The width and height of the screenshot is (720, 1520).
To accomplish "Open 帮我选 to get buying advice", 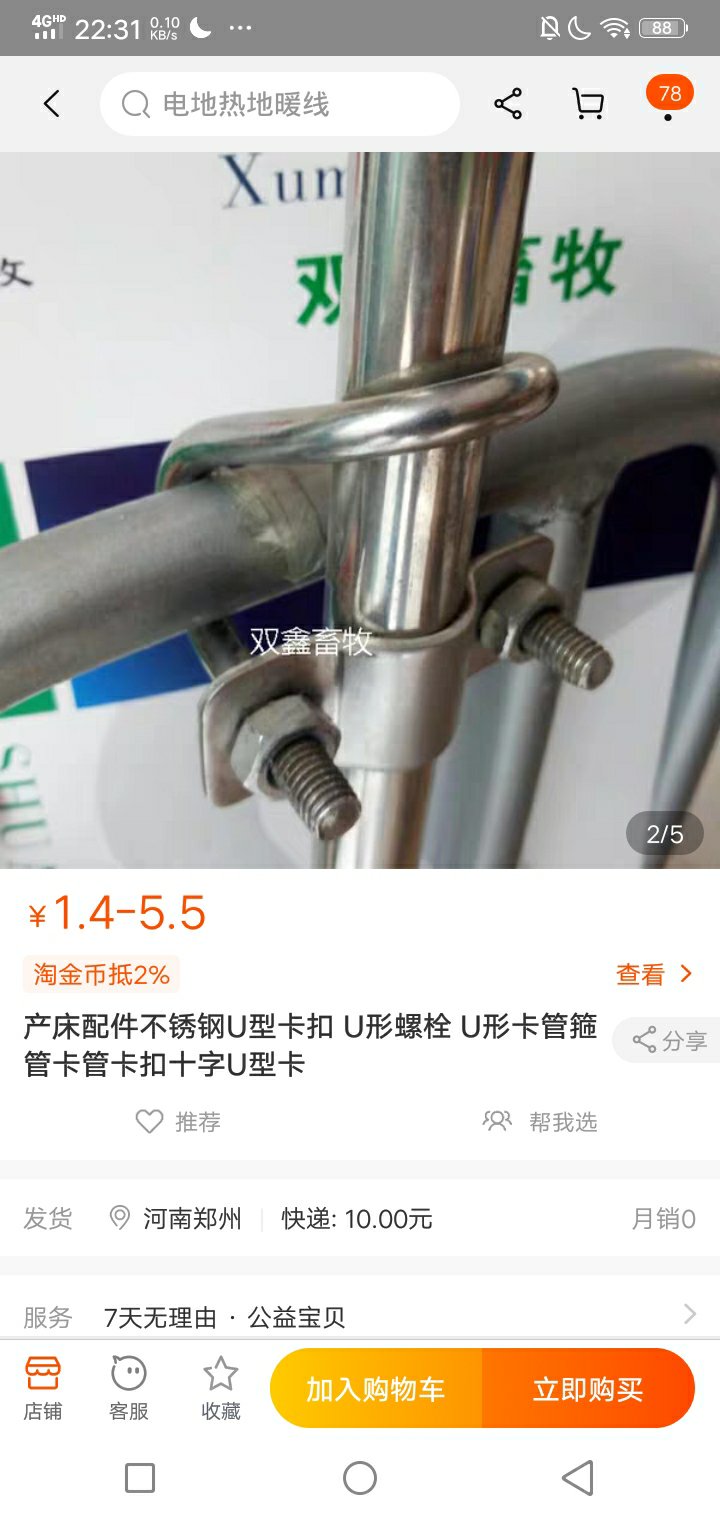I will pyautogui.click(x=540, y=1122).
